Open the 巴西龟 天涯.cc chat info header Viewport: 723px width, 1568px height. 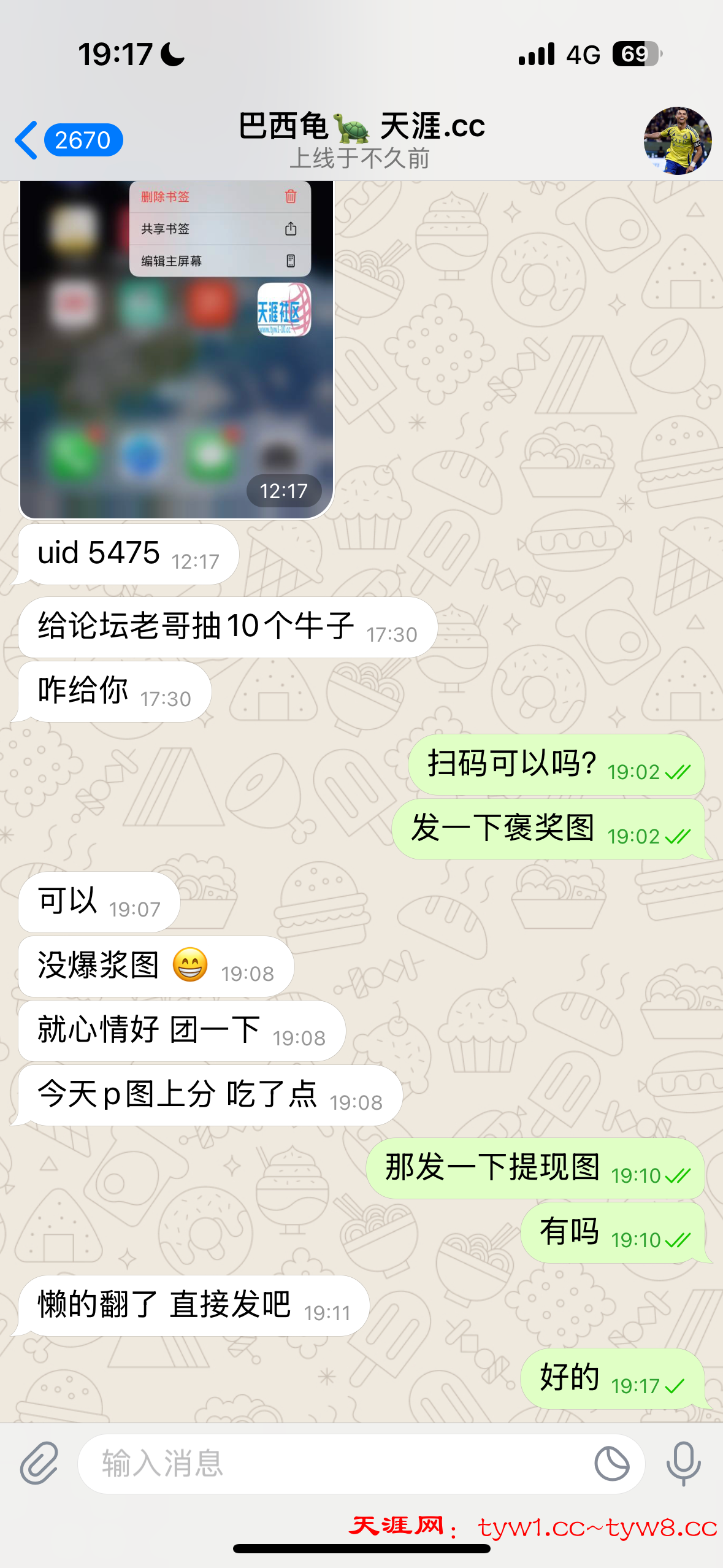pos(362,140)
